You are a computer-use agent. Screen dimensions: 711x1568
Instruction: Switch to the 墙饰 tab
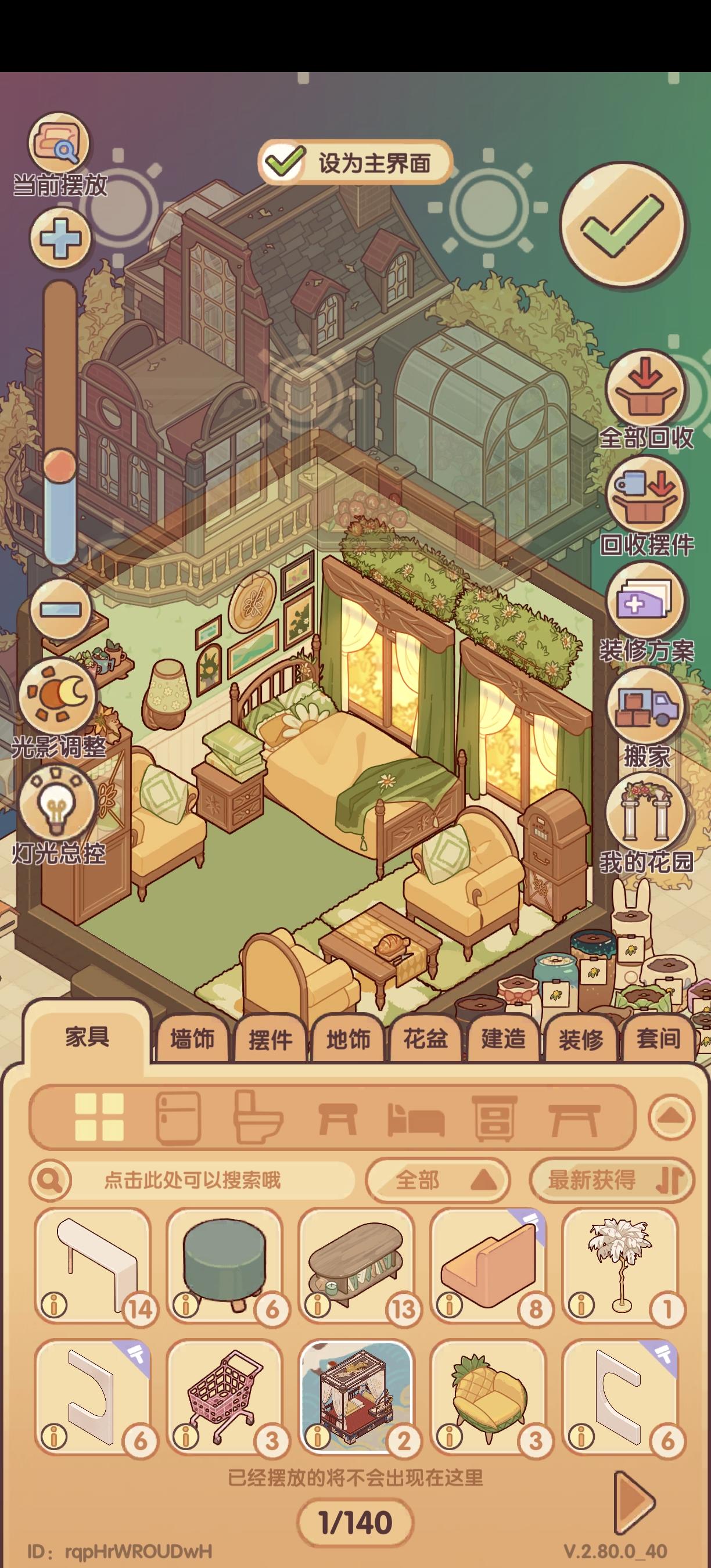(192, 1038)
